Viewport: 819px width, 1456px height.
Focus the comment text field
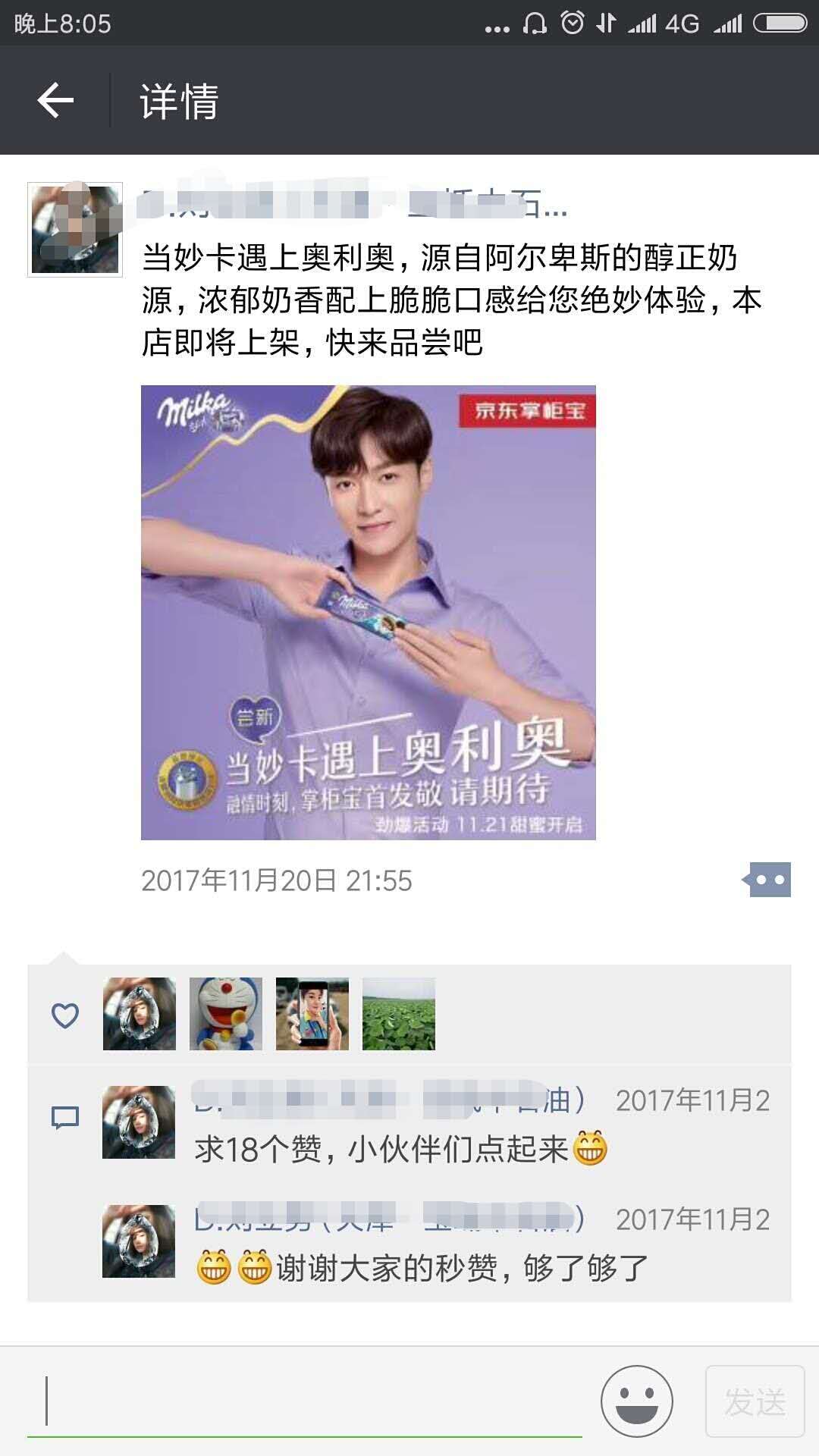click(x=303, y=1401)
